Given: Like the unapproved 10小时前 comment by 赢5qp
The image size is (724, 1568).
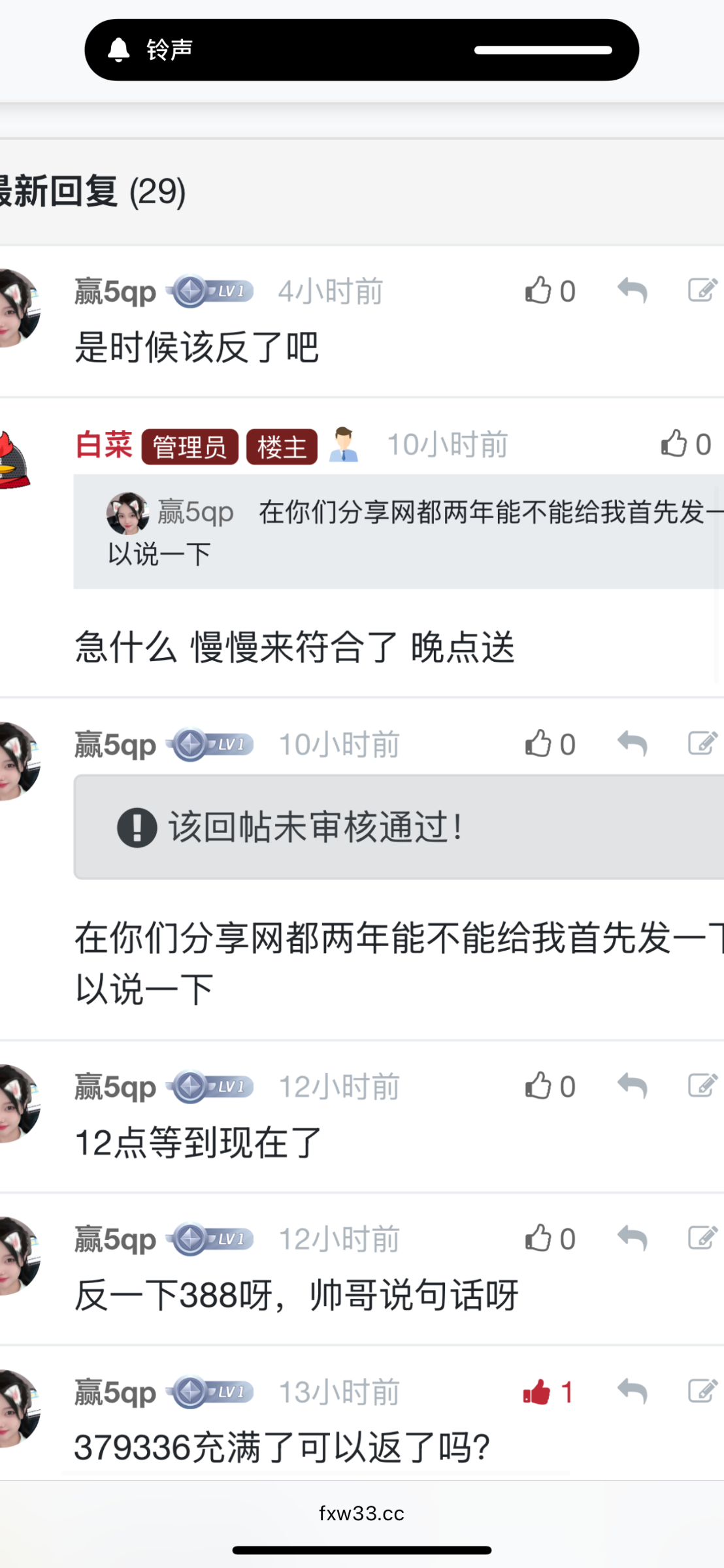Looking at the screenshot, I should point(538,743).
